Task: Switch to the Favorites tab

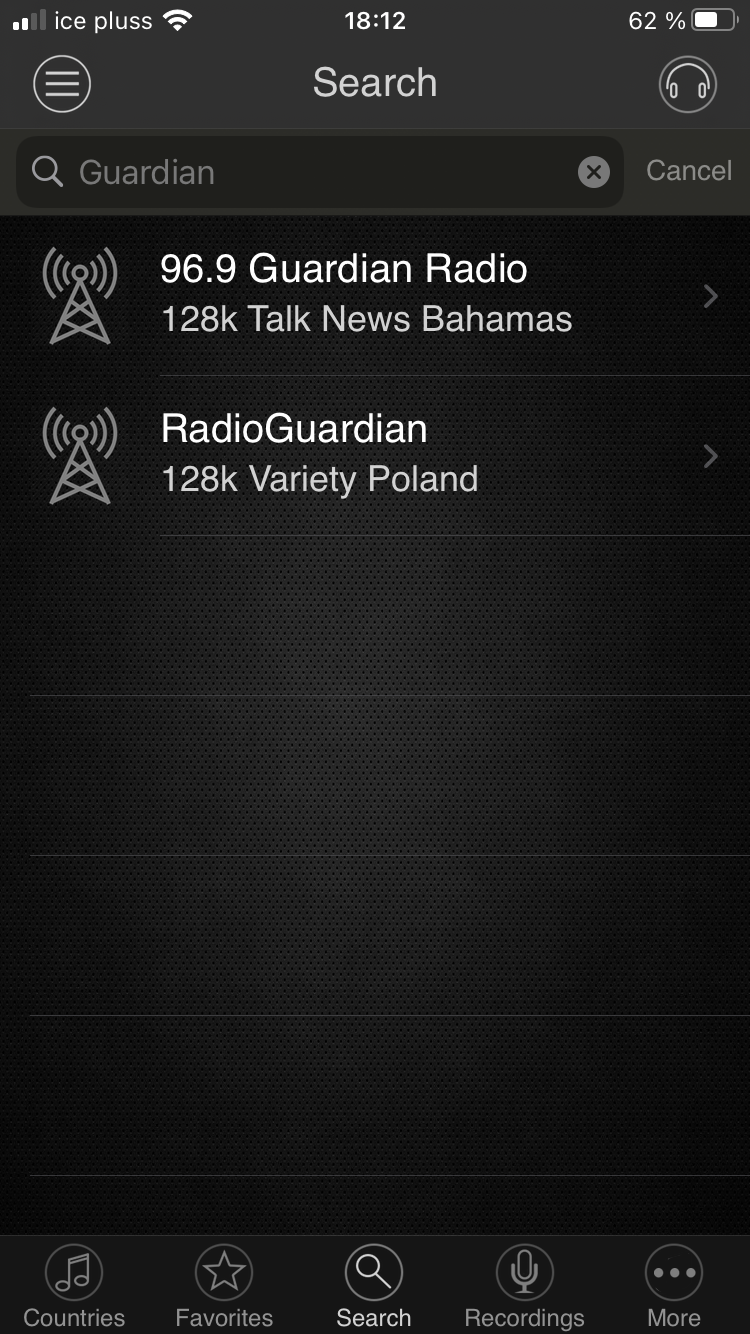Action: 224,1286
